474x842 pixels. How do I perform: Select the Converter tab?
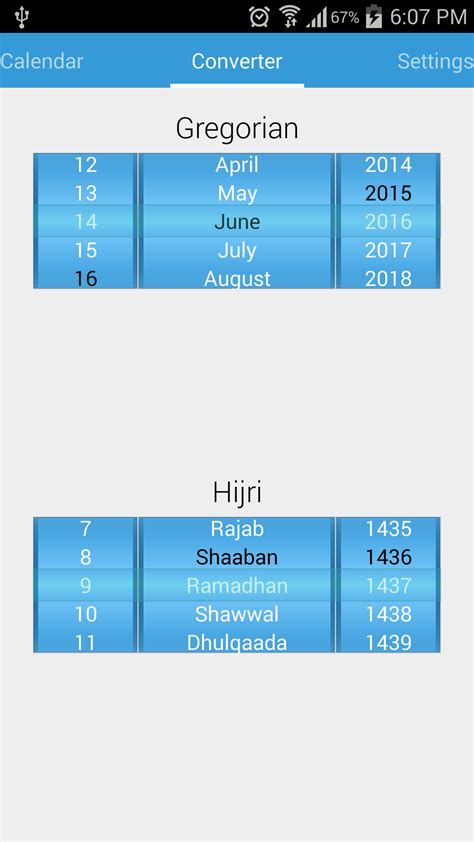237,61
